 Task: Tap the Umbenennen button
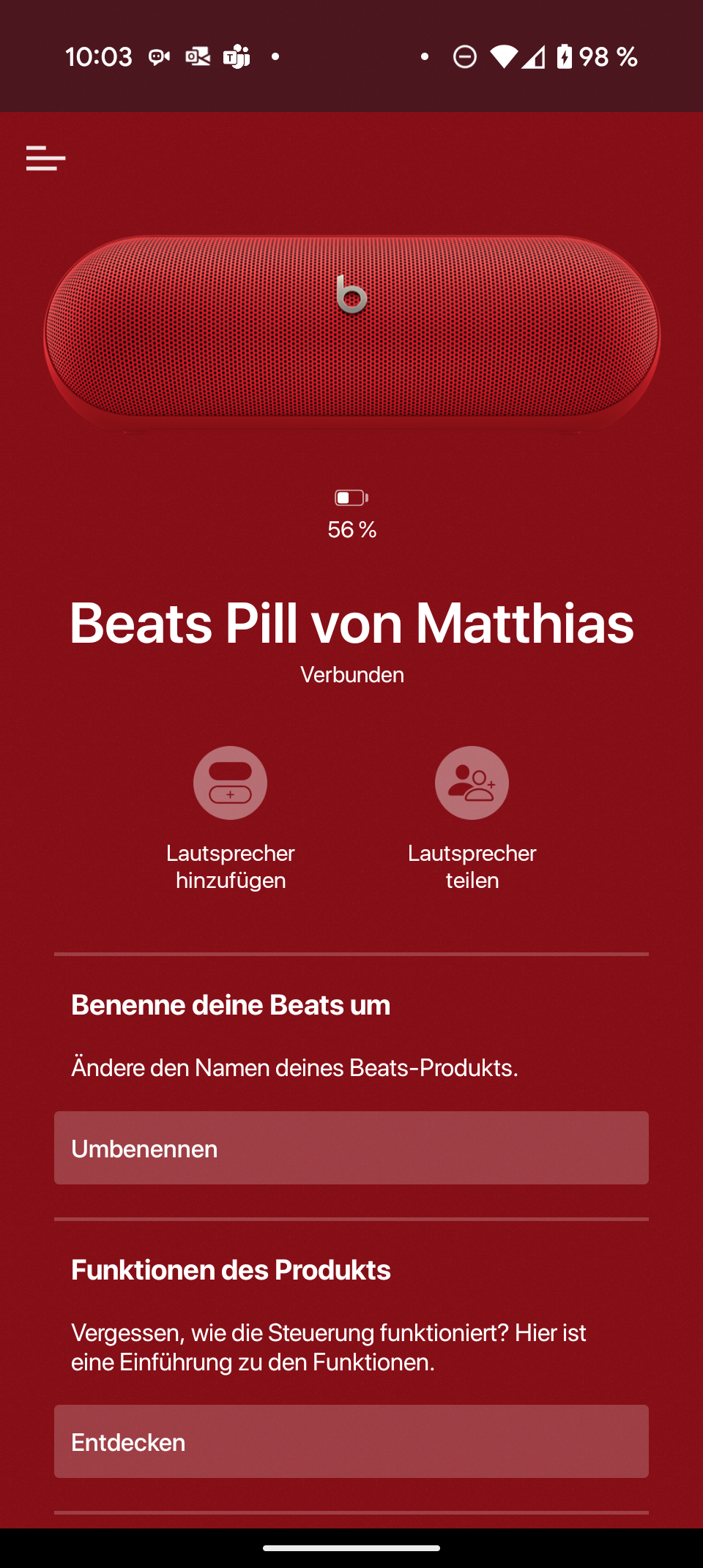(351, 1148)
